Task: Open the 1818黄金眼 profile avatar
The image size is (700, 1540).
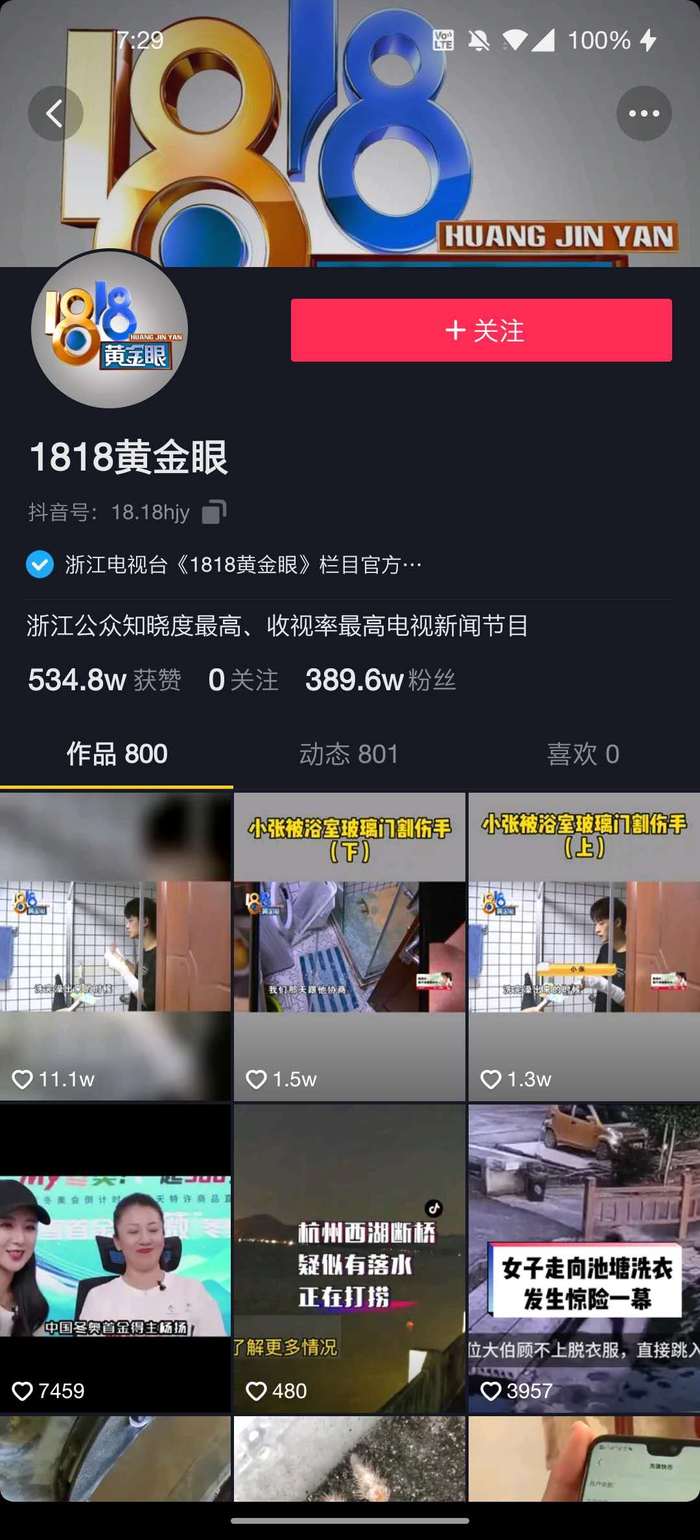Action: click(109, 330)
